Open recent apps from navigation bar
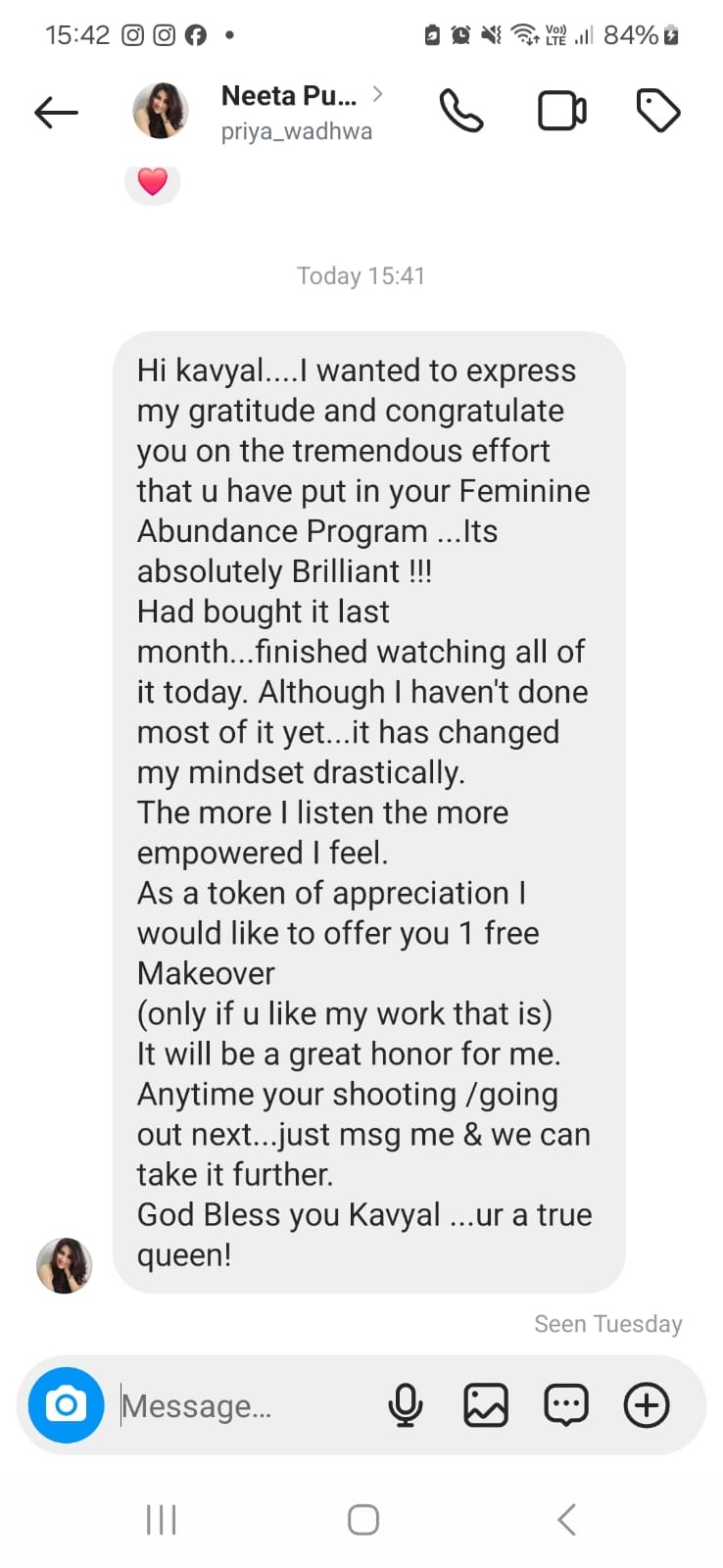Screen dimensions: 723x1568 161,1520
